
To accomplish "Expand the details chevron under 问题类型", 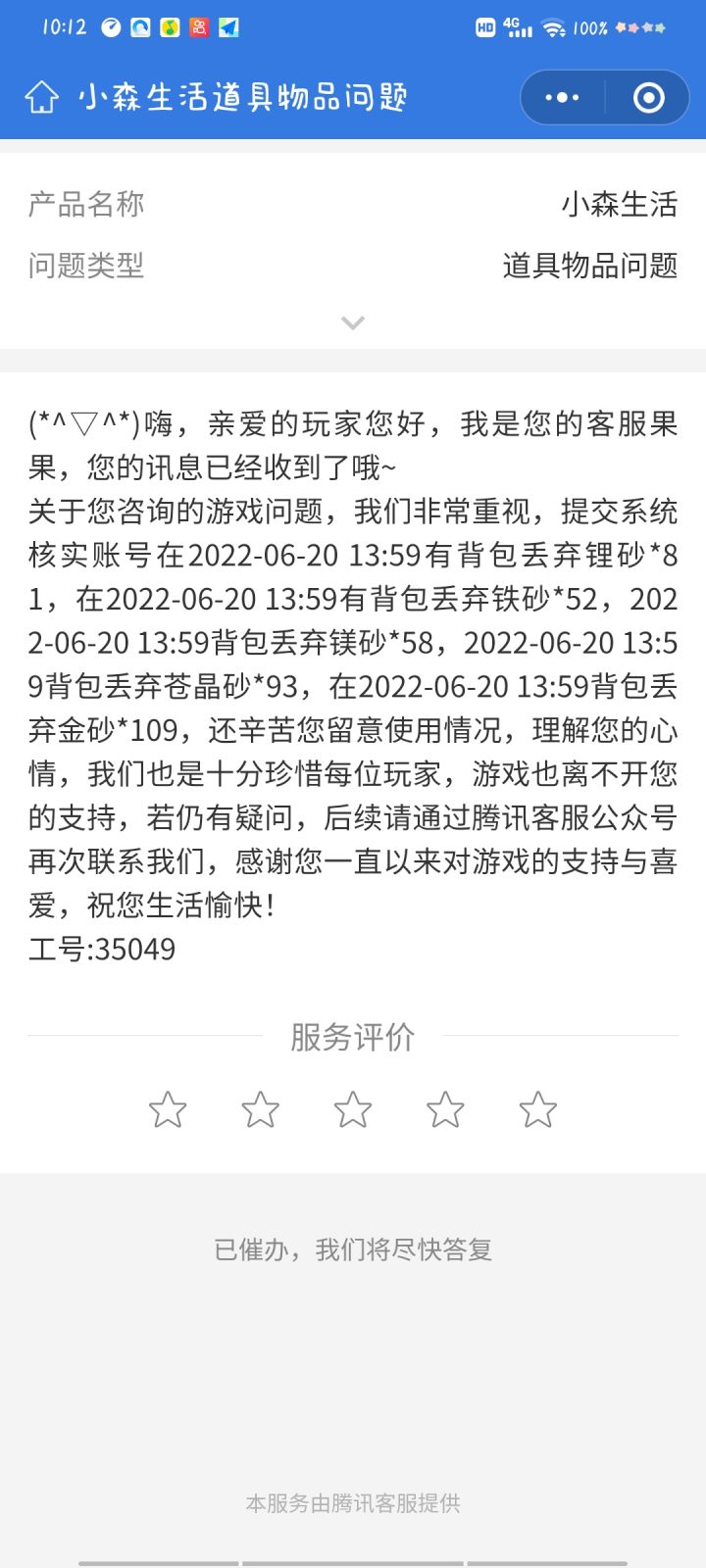I will 353,322.
